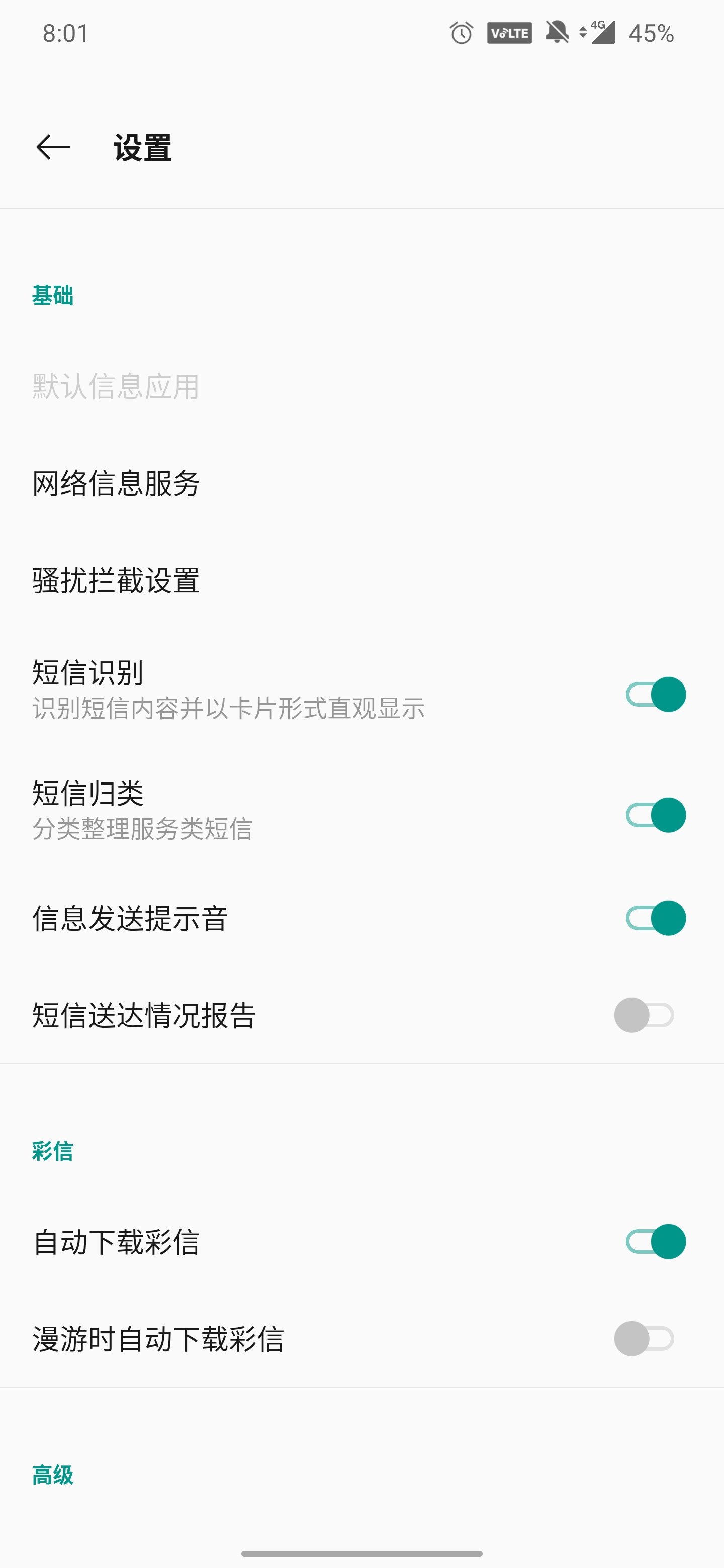Enable 短信送达情况报告
This screenshot has height=1568, width=724.
644,1015
